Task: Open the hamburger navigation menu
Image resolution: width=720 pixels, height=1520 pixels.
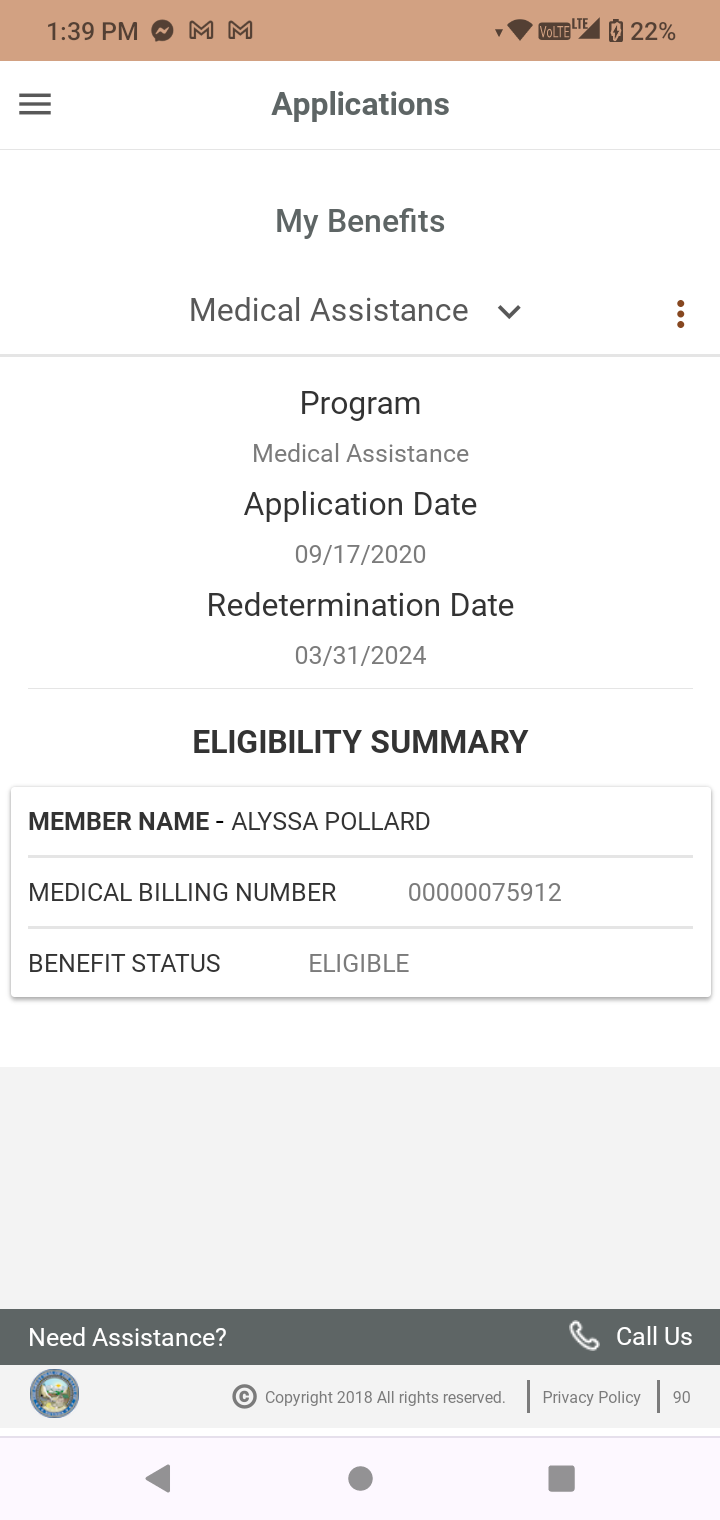Action: tap(35, 104)
